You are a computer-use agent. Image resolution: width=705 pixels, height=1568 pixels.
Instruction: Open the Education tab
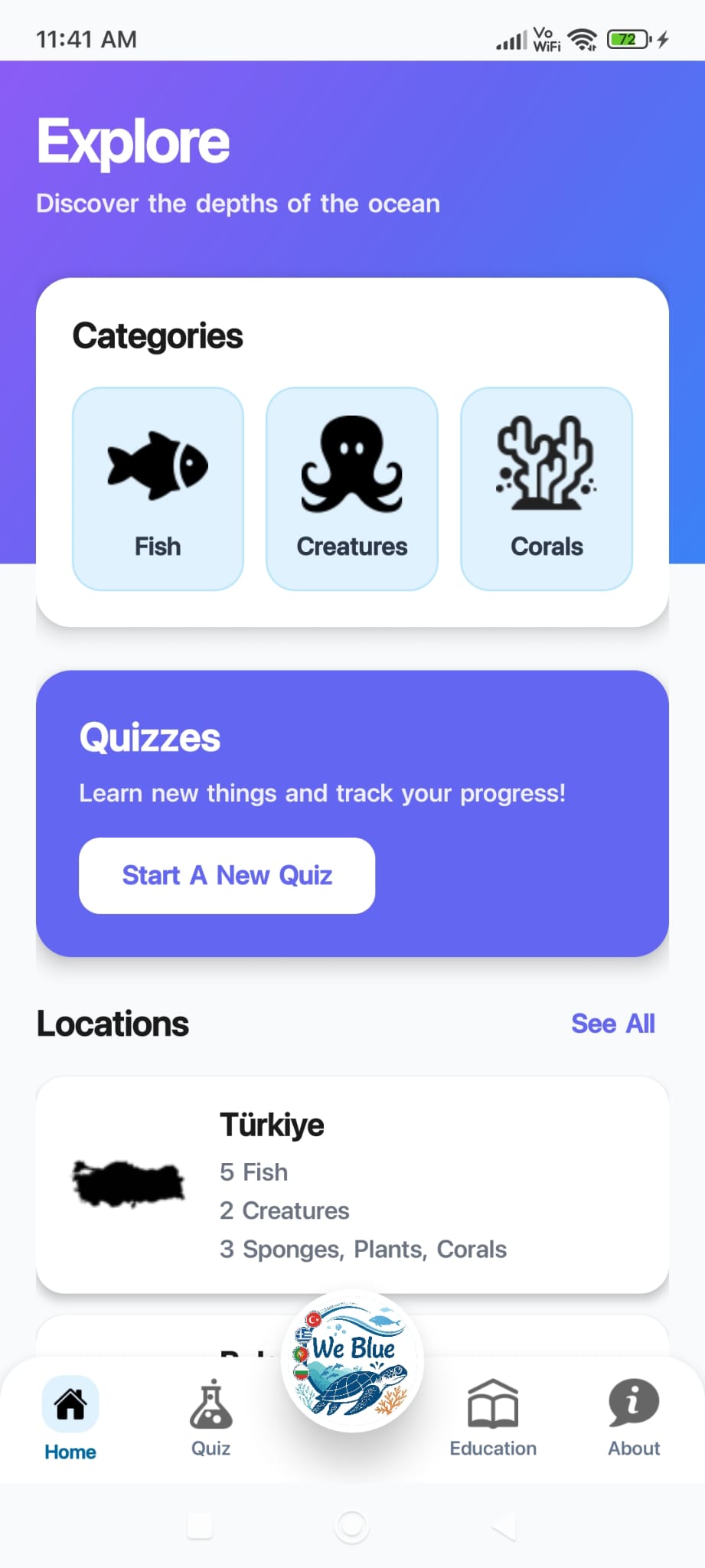click(x=493, y=1418)
